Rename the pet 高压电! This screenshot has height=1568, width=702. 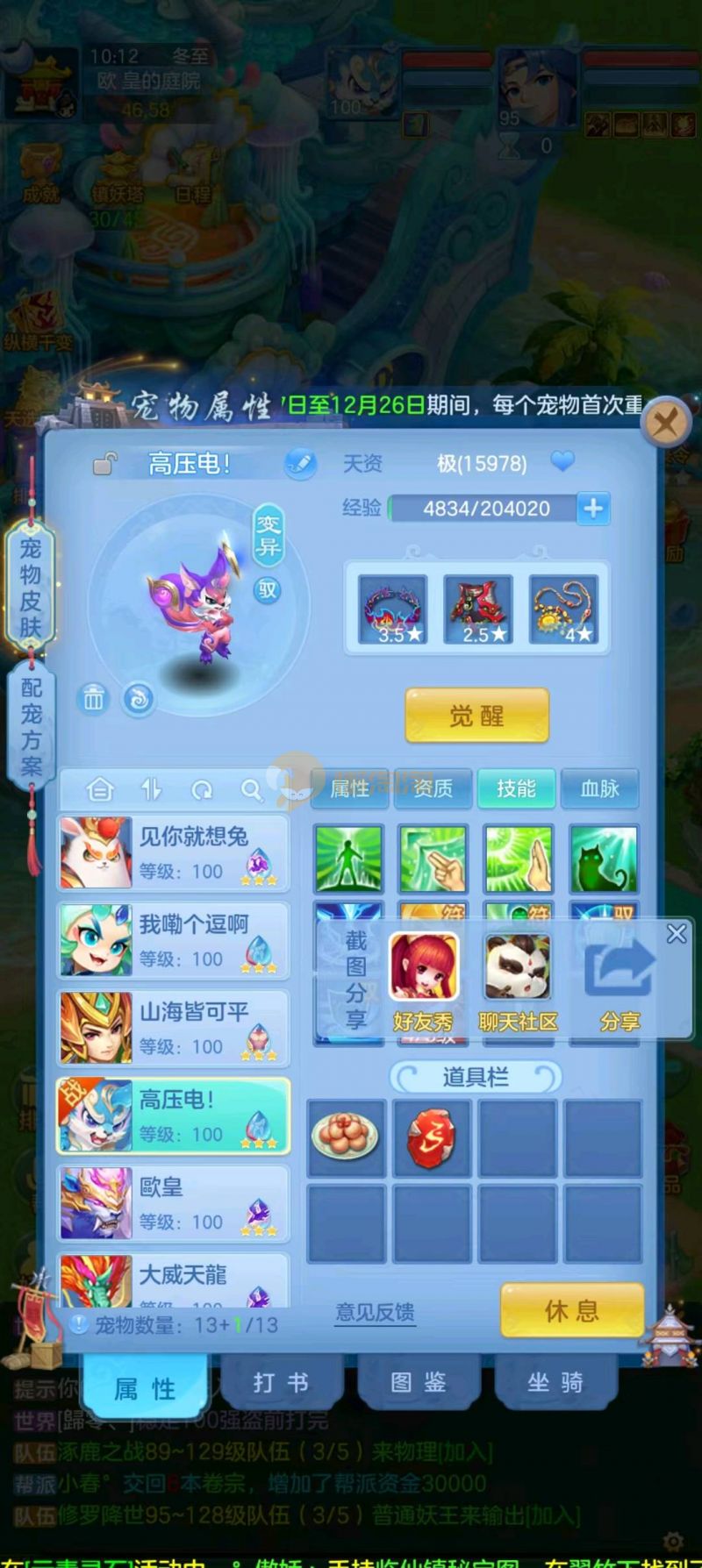(300, 463)
